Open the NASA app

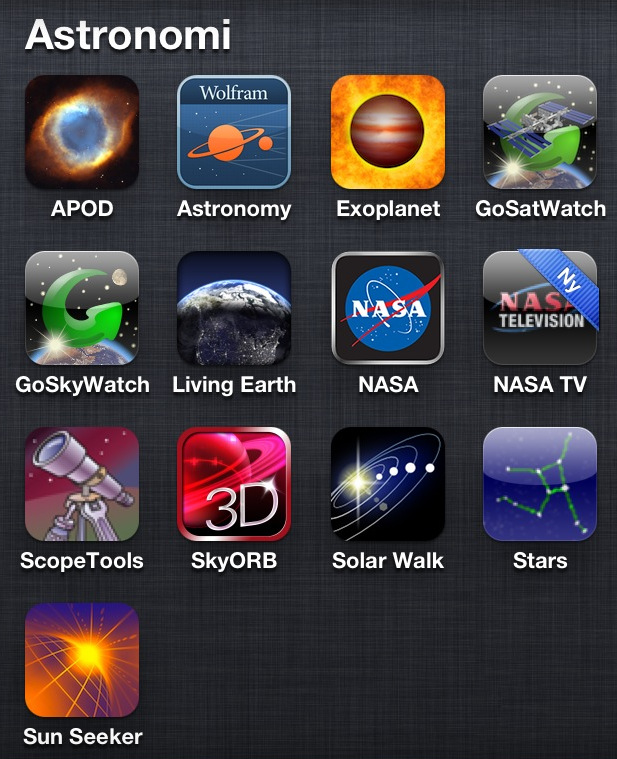388,308
